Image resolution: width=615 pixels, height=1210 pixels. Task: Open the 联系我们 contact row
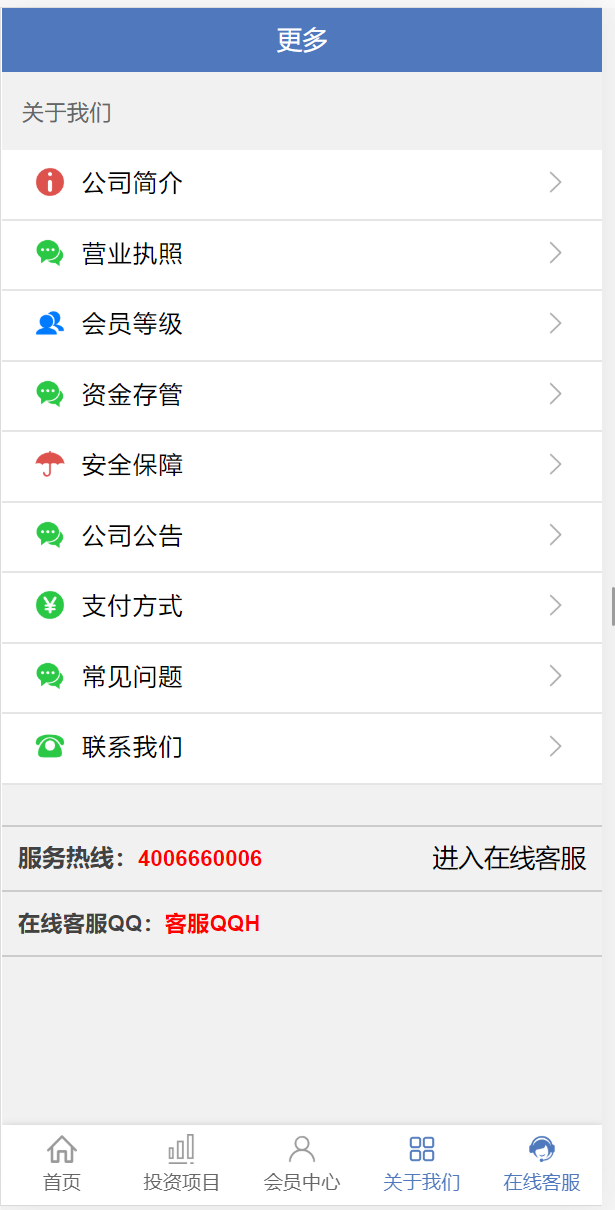(x=300, y=747)
